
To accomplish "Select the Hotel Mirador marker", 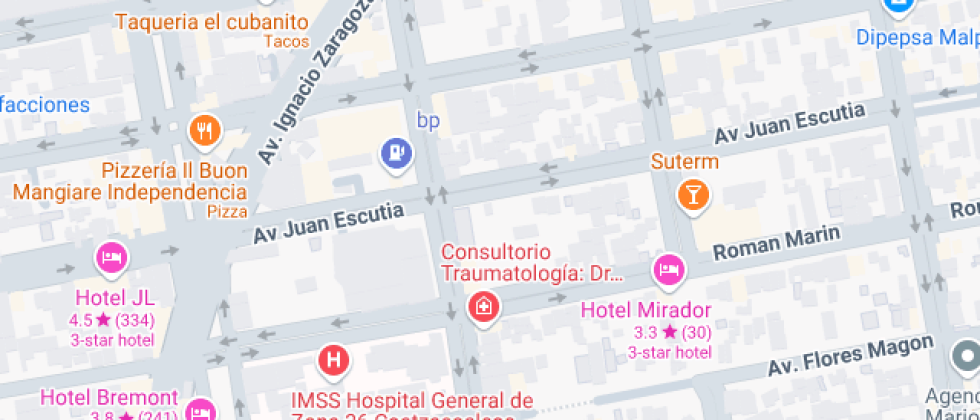I will pyautogui.click(x=669, y=270).
